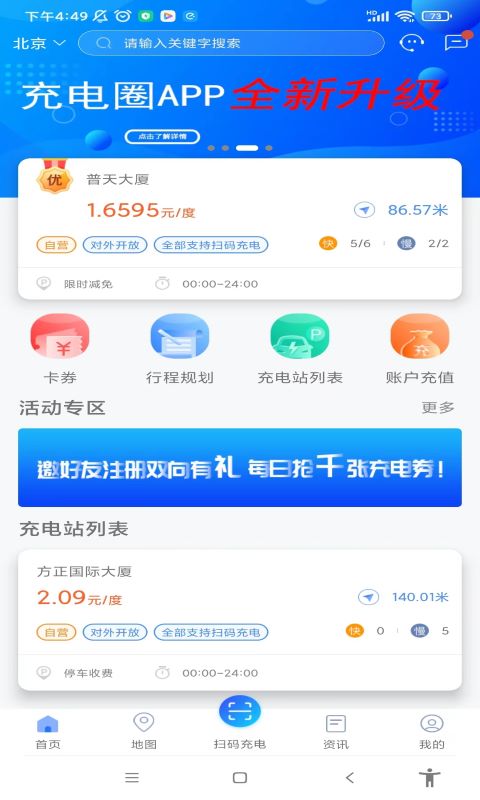Image resolution: width=480 pixels, height=800 pixels.
Task: Tap the system back button
Action: (349, 778)
